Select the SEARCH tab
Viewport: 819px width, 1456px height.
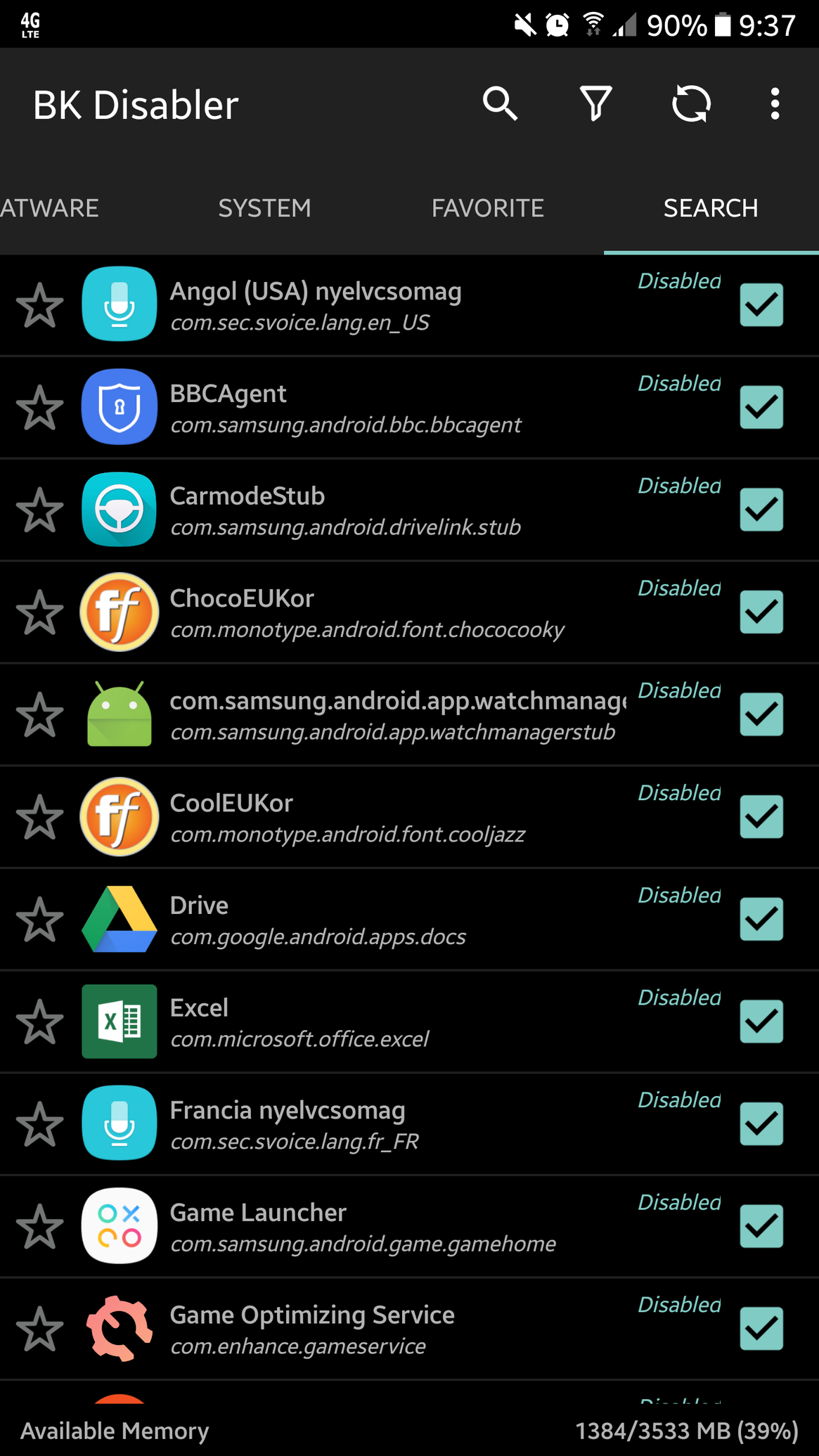(711, 208)
